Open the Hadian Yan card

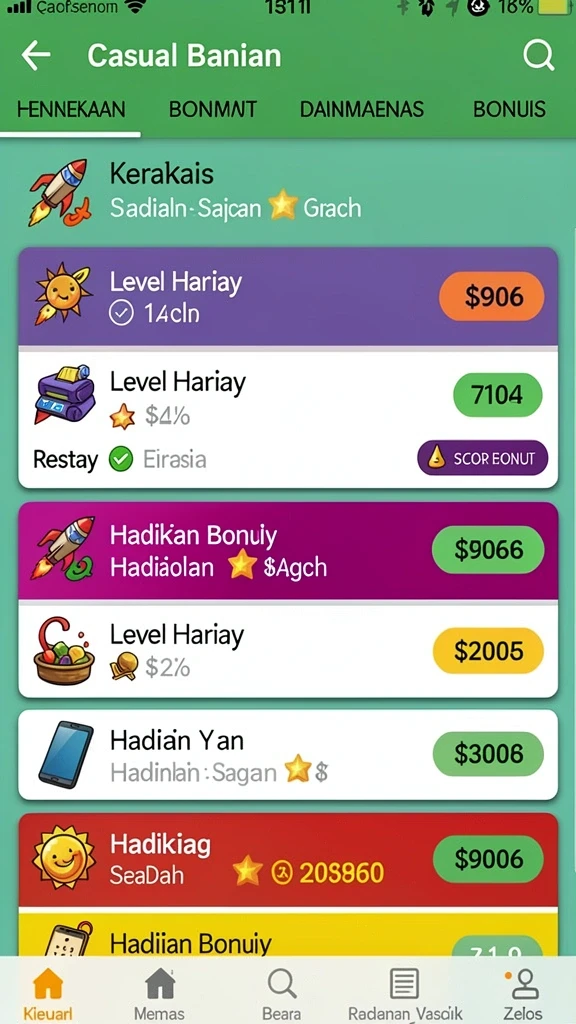click(x=288, y=755)
